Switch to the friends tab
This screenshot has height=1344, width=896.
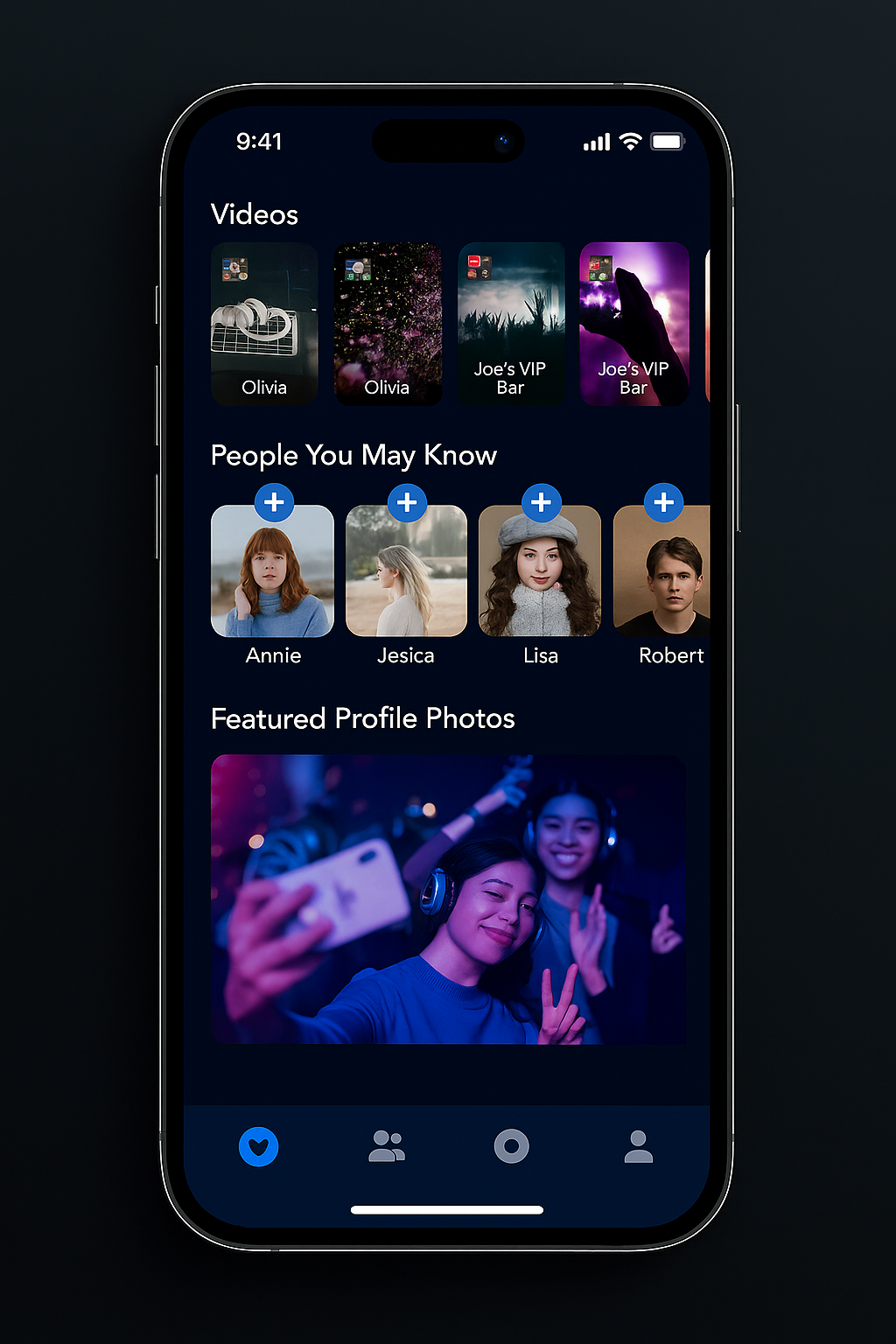[x=386, y=1146]
